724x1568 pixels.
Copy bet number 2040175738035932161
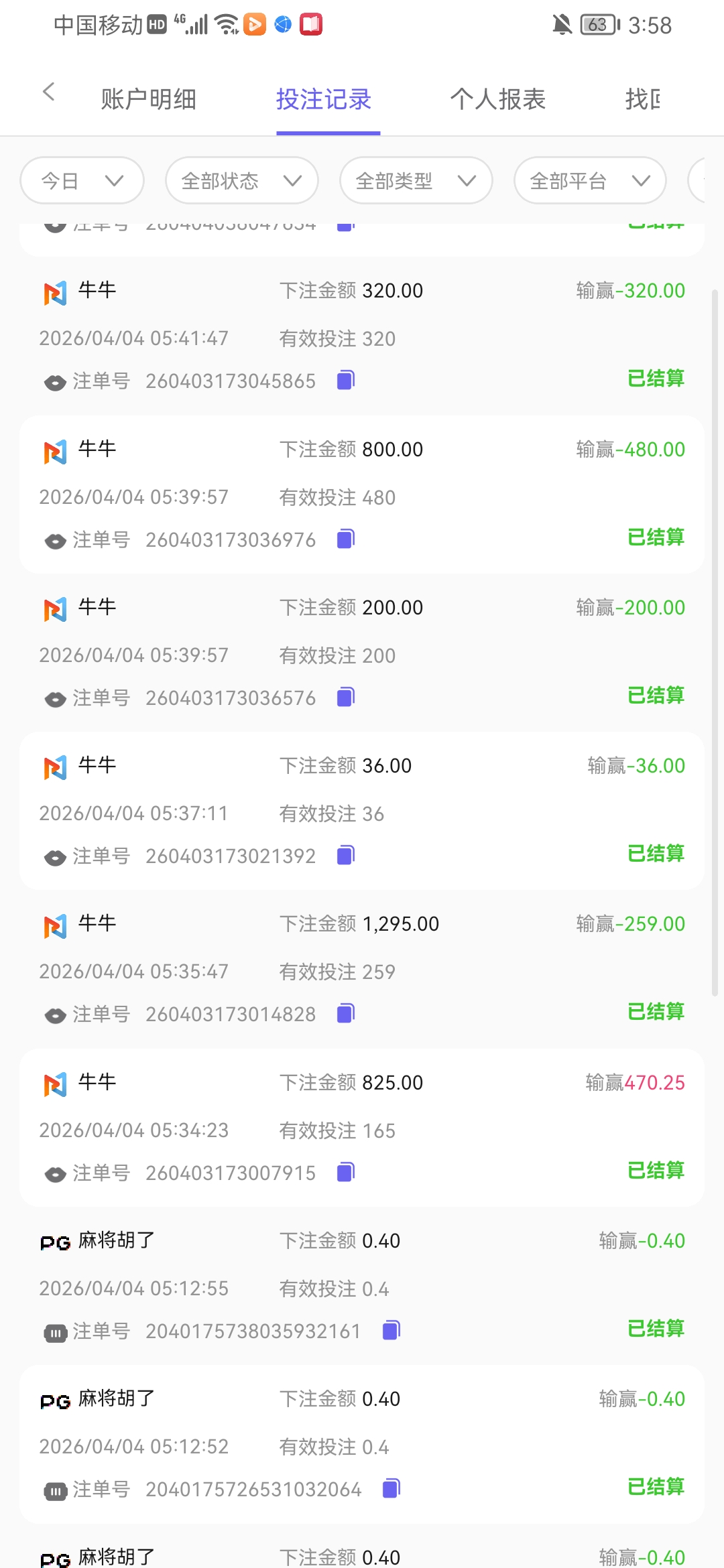pos(391,1330)
